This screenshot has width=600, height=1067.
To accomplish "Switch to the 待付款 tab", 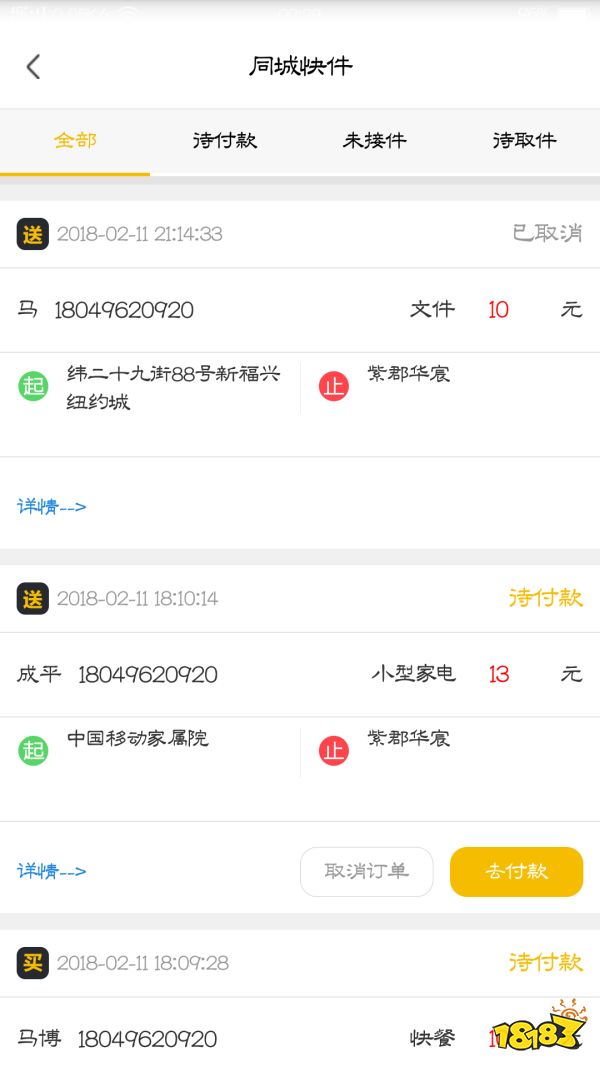I will tap(225, 141).
